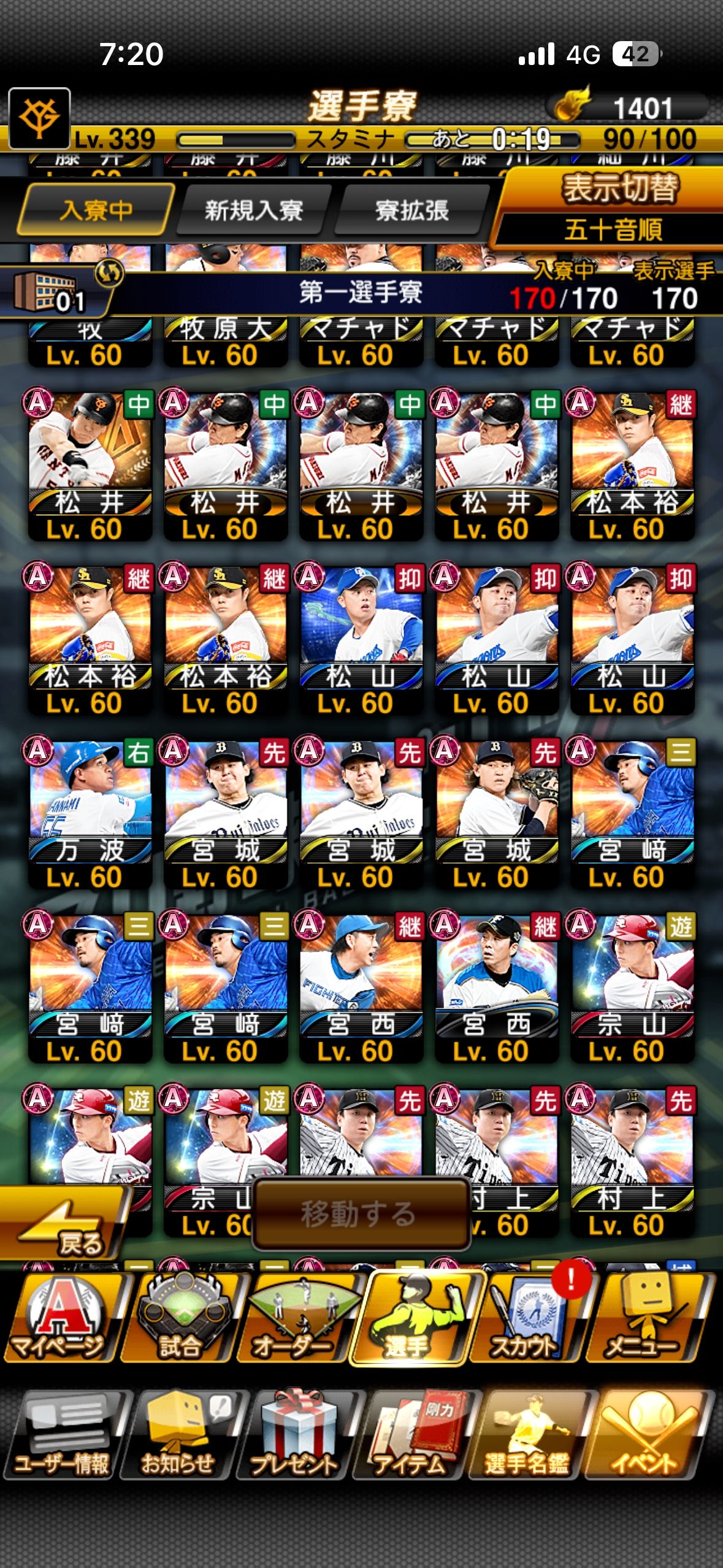Tap the 移動する button

(361, 1213)
